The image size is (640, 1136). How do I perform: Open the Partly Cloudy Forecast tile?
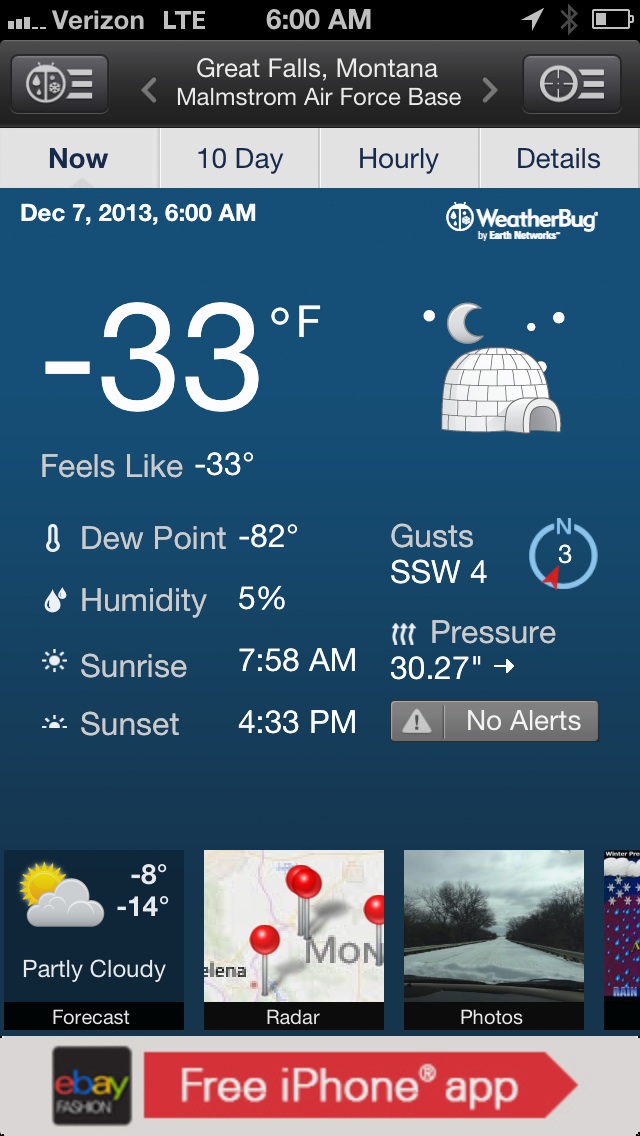pos(94,940)
